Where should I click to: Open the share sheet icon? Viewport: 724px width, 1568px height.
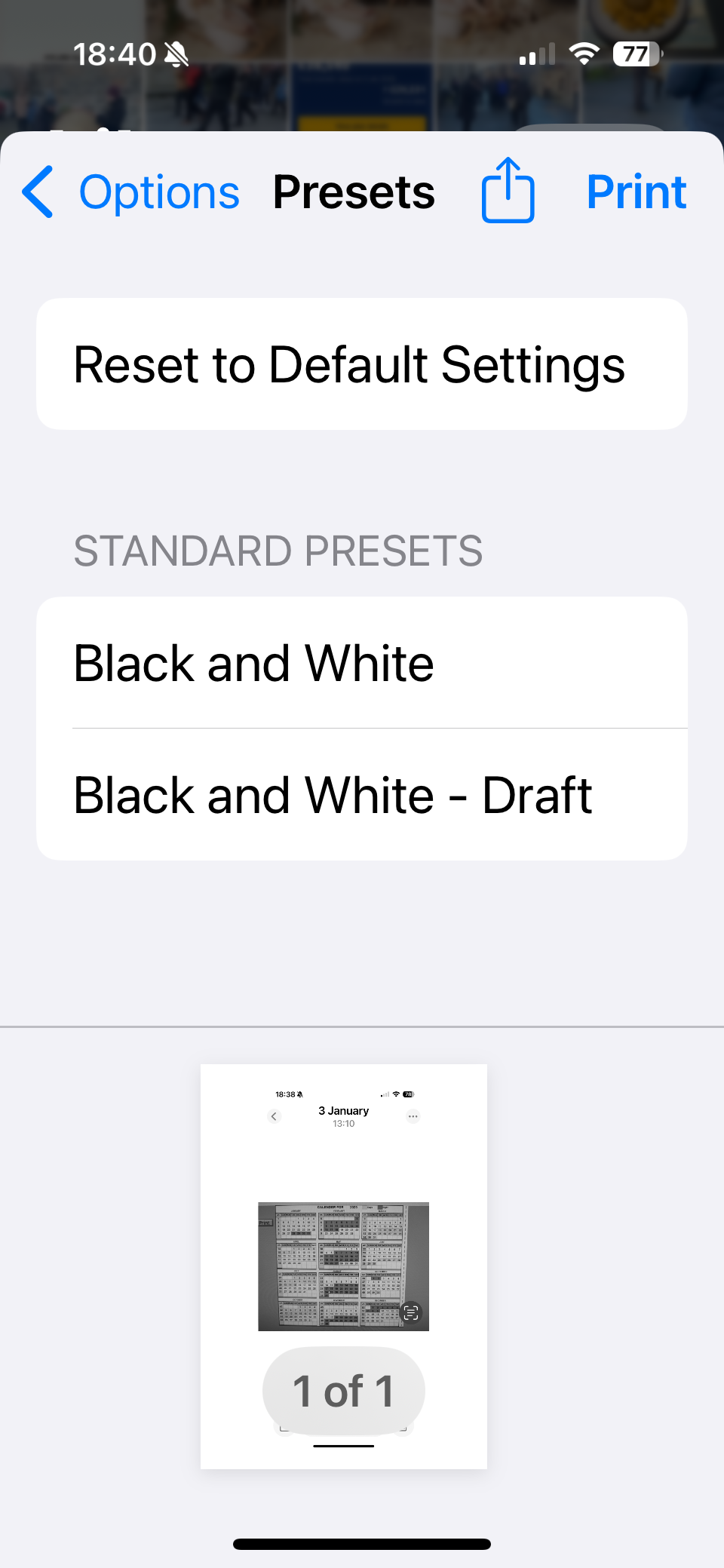click(x=508, y=190)
